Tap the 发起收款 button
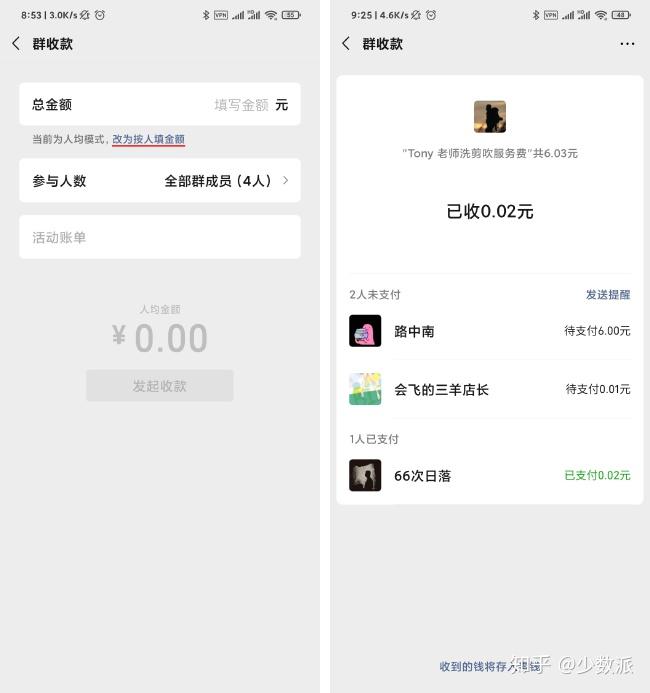The image size is (650, 693). [160, 386]
